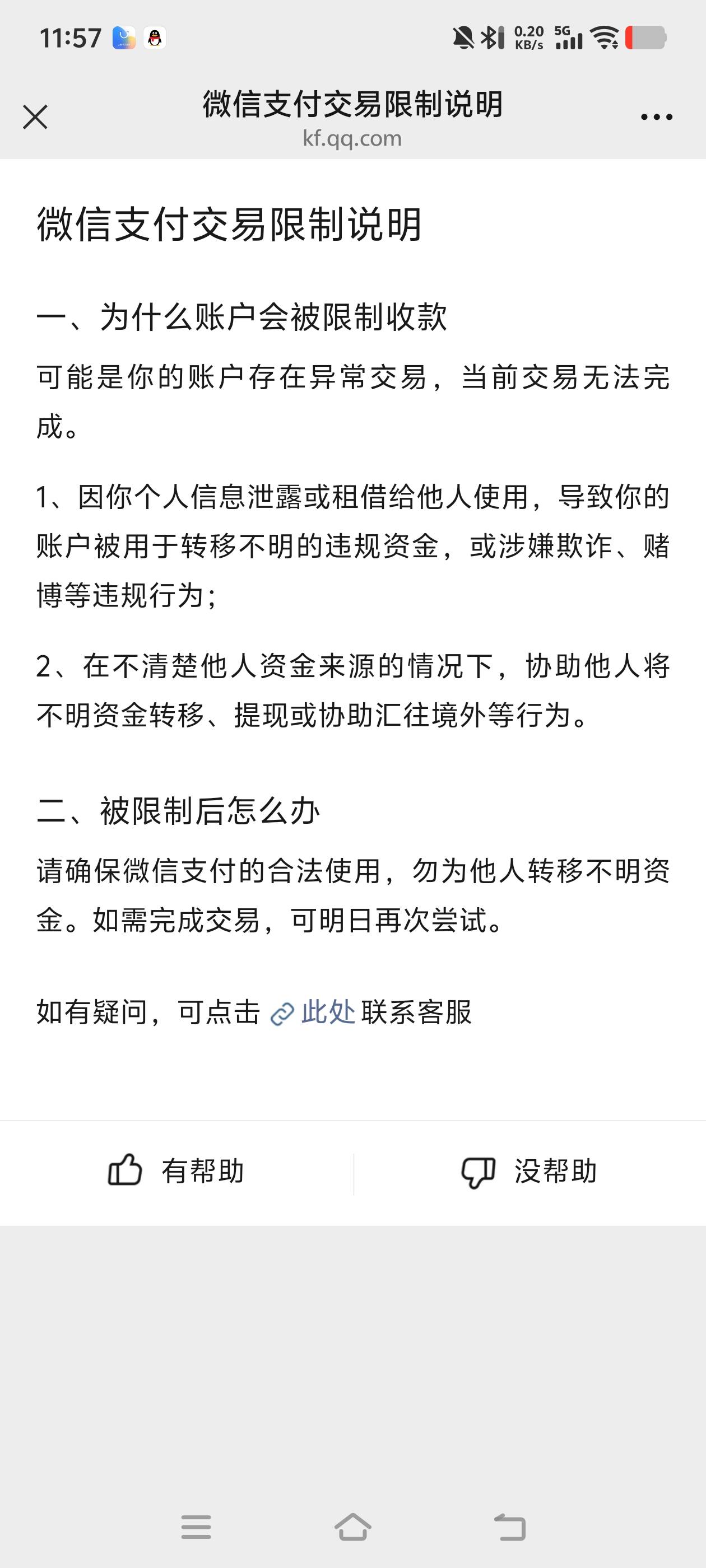The height and width of the screenshot is (1568, 706).
Task: Tap the system back button
Action: [x=510, y=1527]
